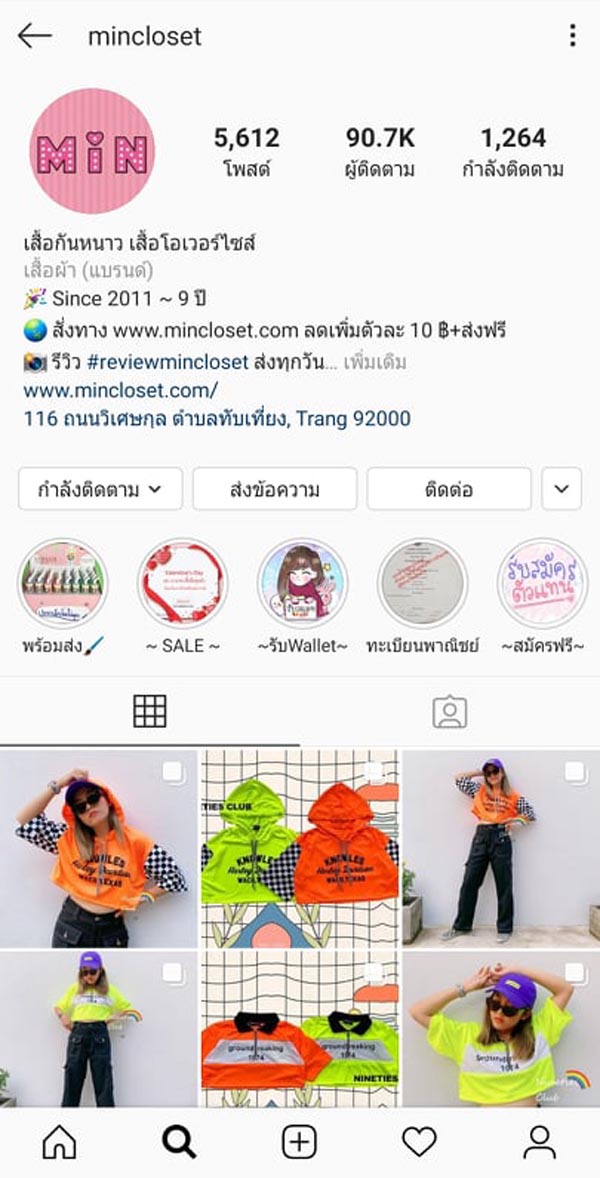View the 1,264 following list
600x1178 pixels.
(x=513, y=150)
